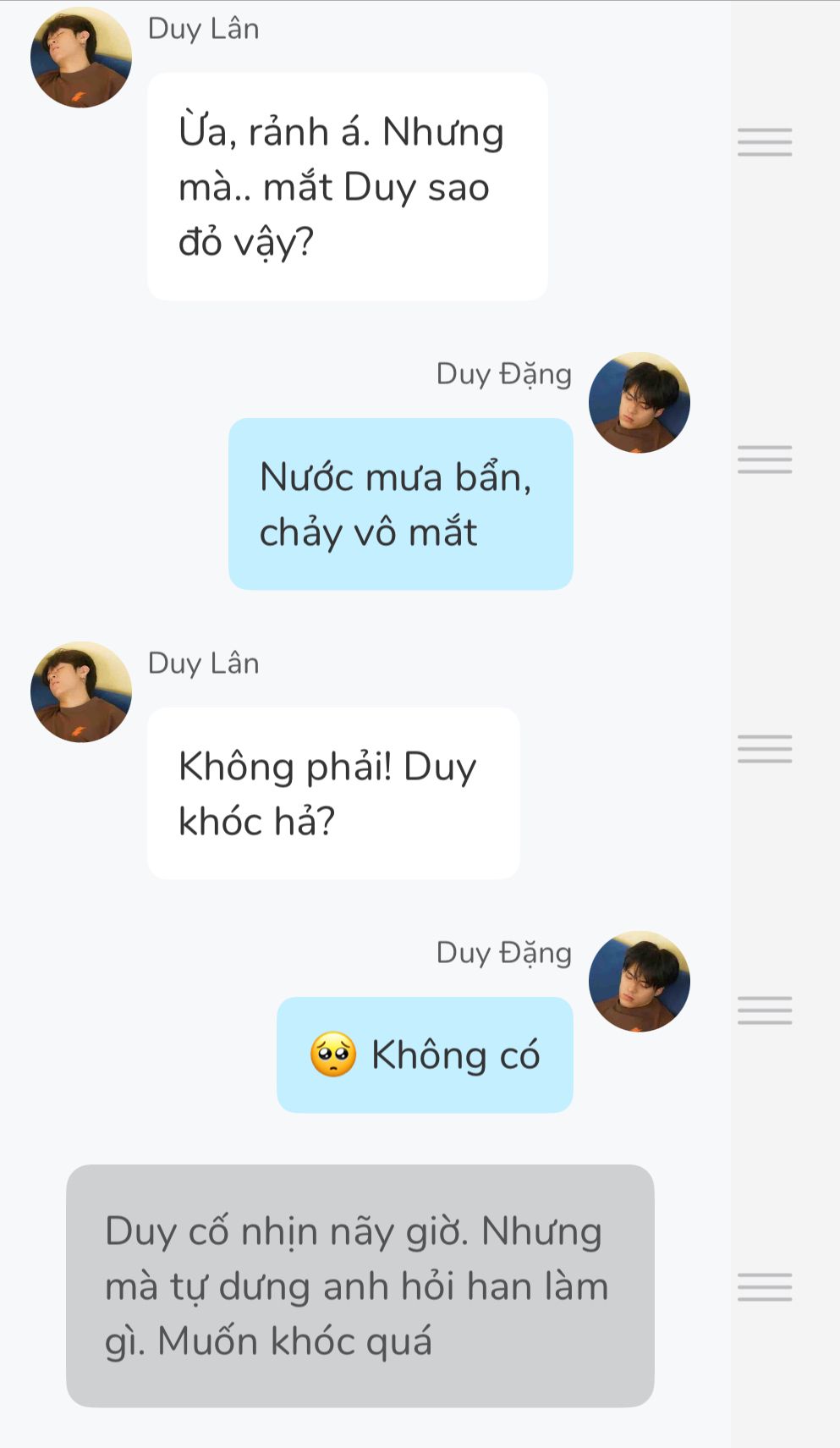Select the "Nước mưa bẩn, chảy vô mắt" bubble
The width and height of the screenshot is (840, 1448).
(x=400, y=504)
